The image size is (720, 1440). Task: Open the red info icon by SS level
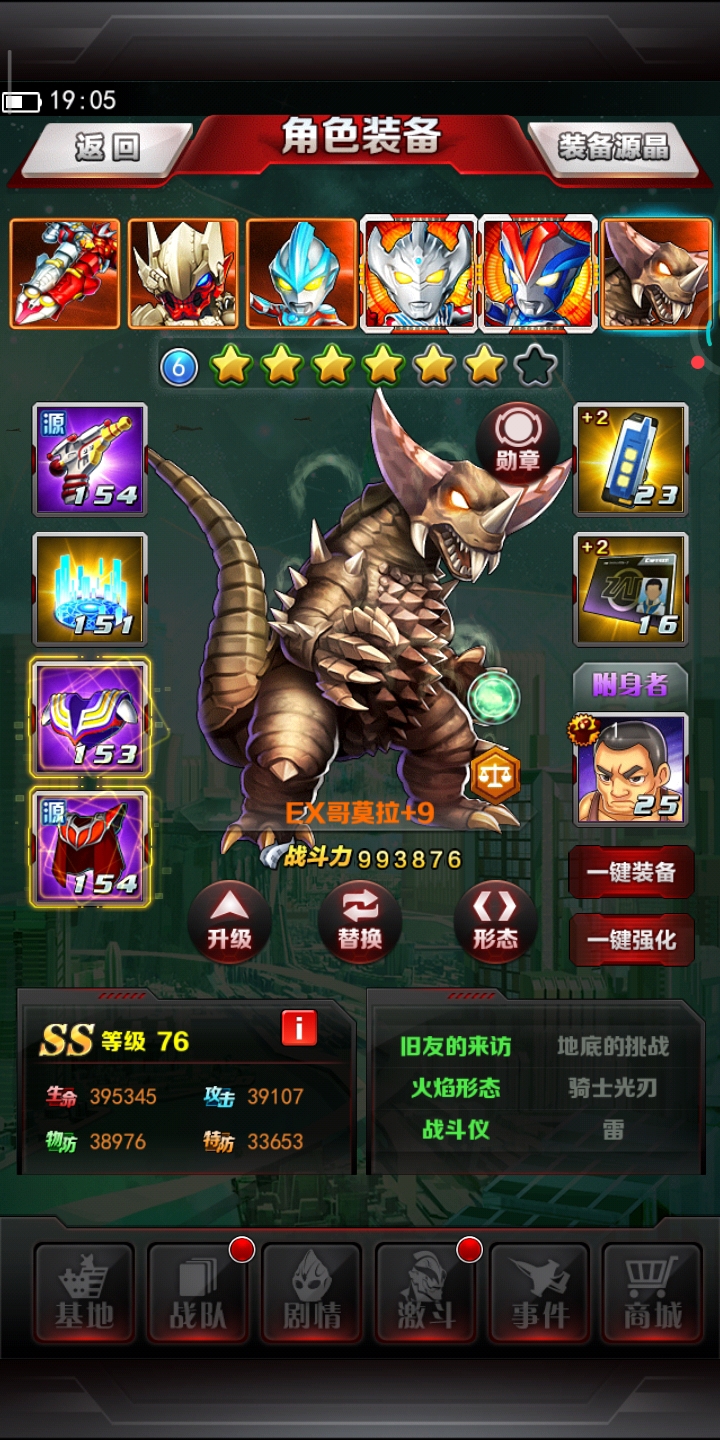coord(299,1028)
